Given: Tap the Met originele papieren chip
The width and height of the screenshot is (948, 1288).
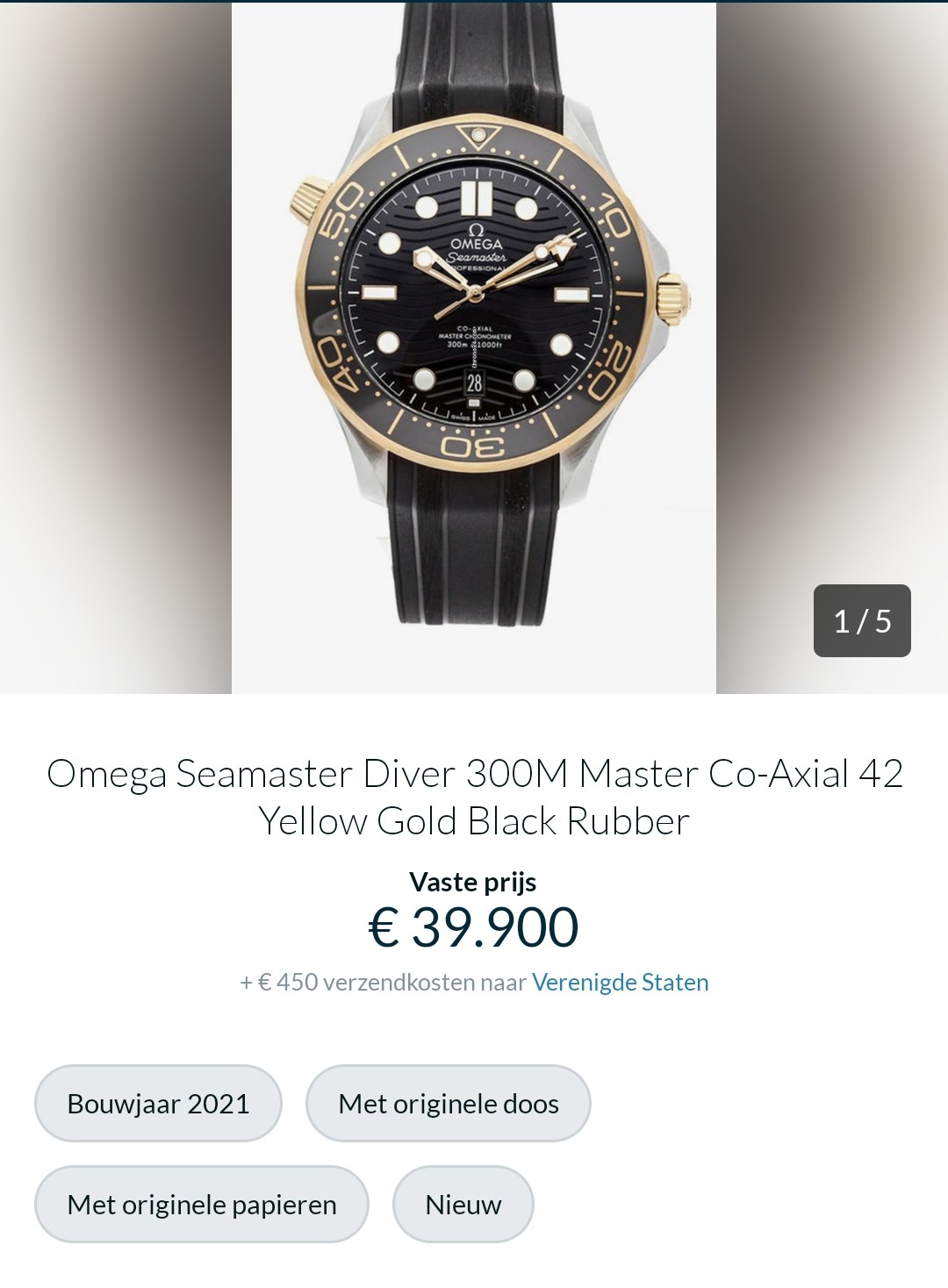Looking at the screenshot, I should pyautogui.click(x=201, y=1204).
